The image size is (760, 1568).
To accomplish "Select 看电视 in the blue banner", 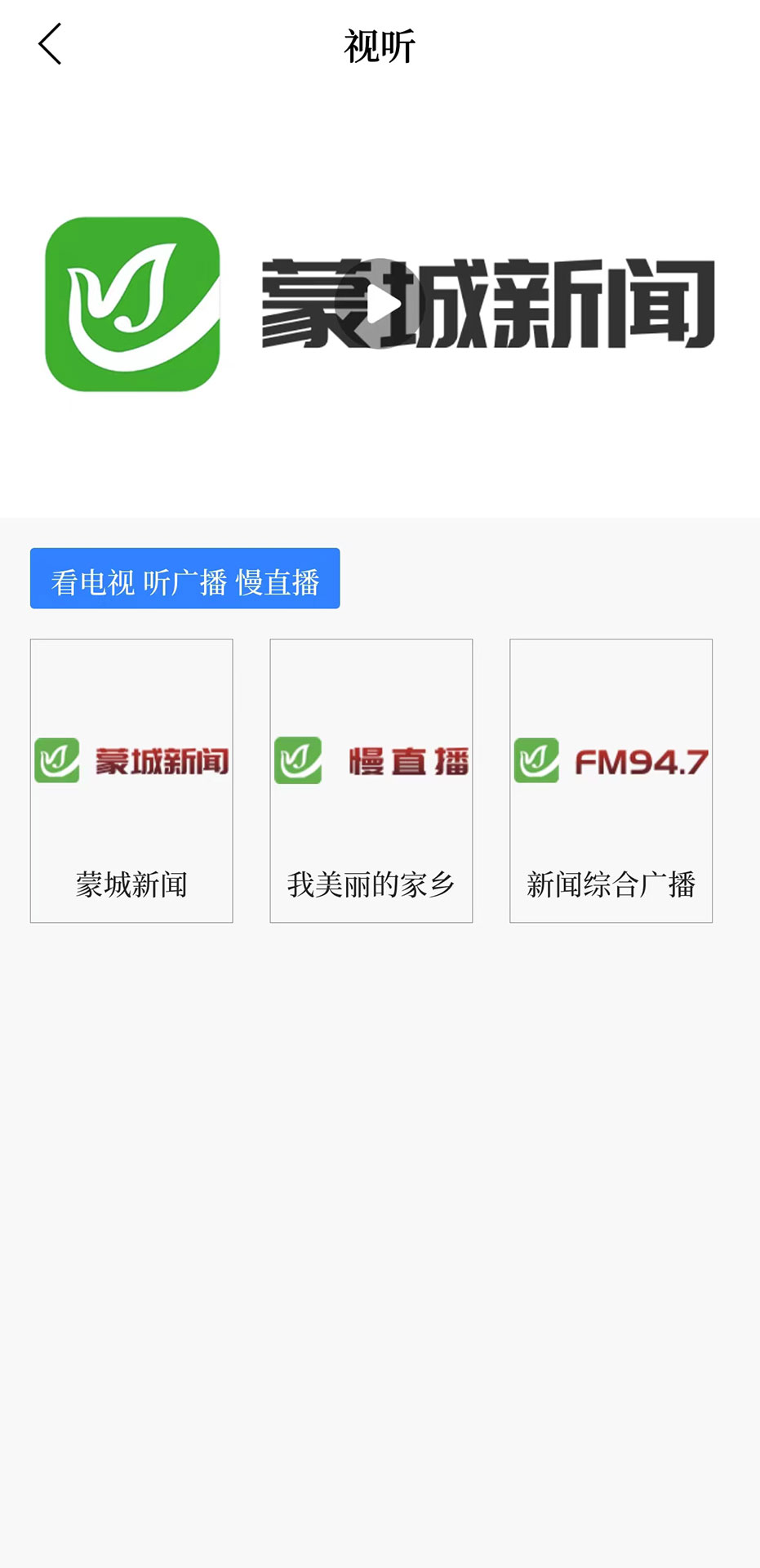I will point(90,580).
